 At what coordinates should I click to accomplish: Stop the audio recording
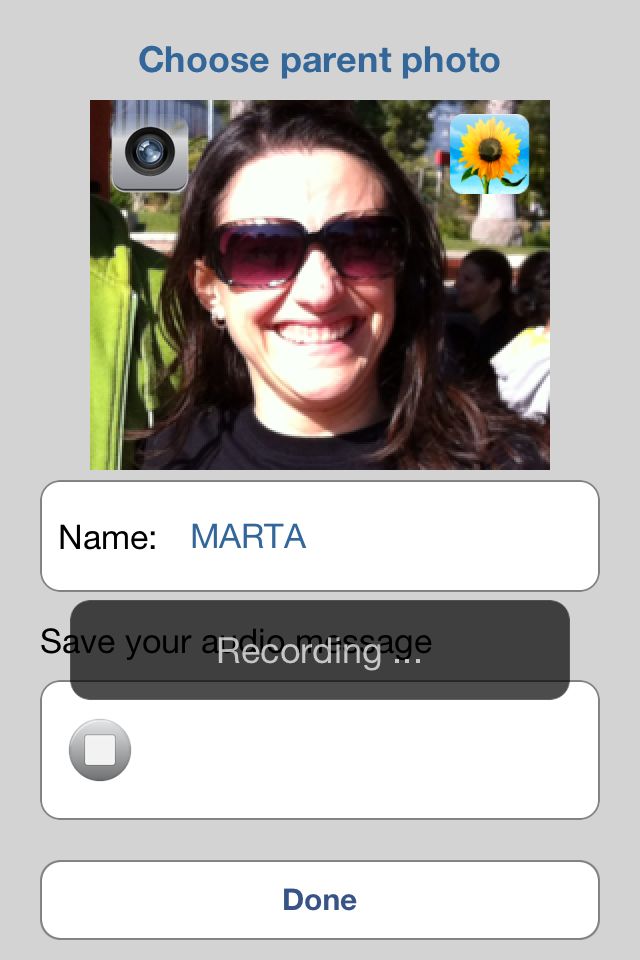coord(100,750)
